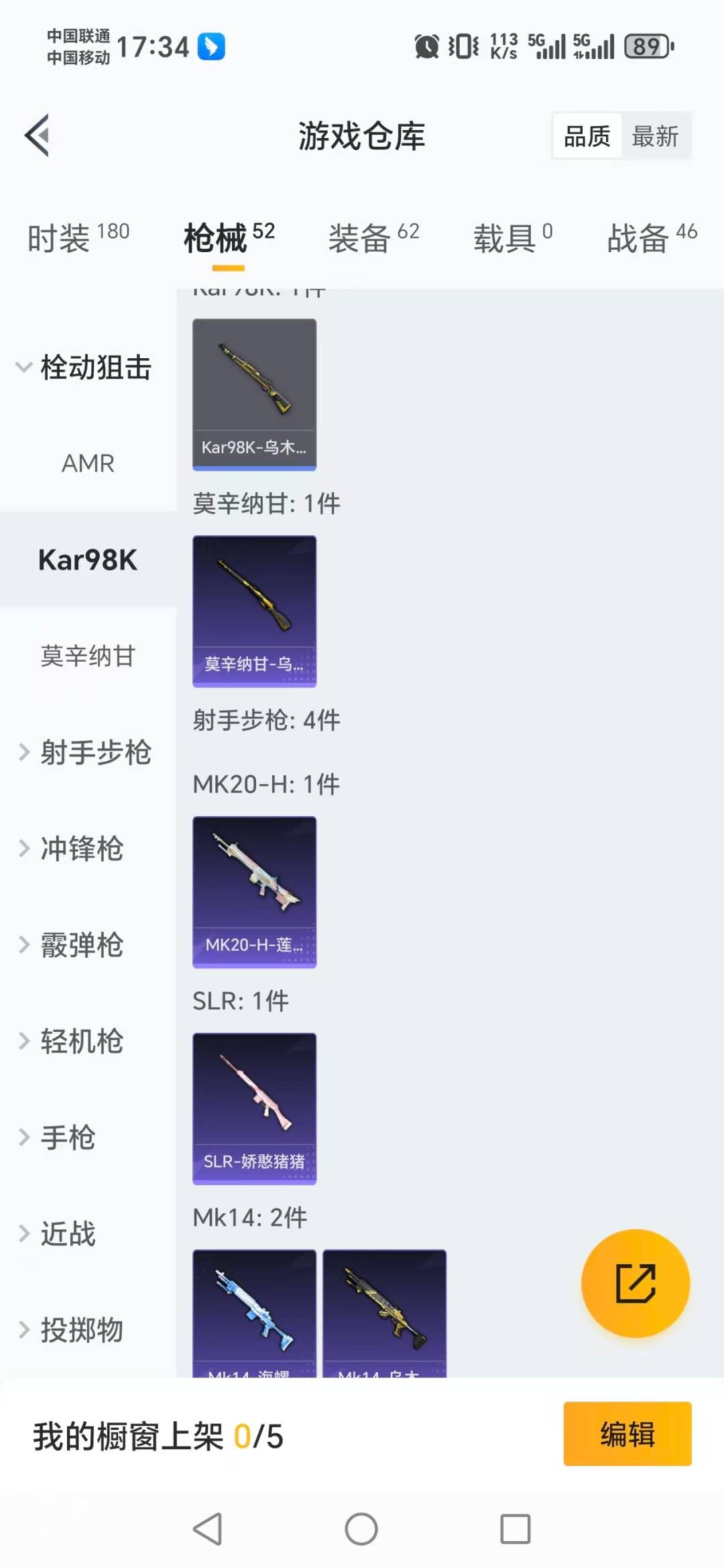This screenshot has height=1568, width=724.
Task: Select the SLR-娇憨猪猪 weapon thumbnail
Action: [x=254, y=1109]
